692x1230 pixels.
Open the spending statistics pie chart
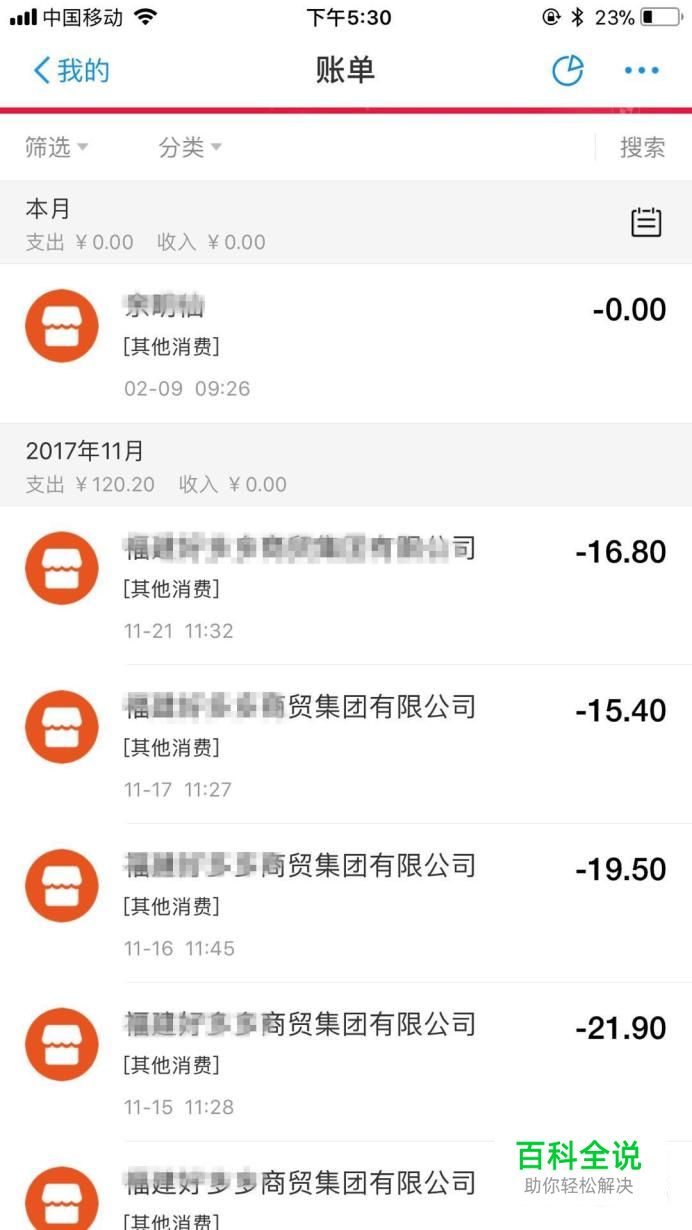tap(568, 70)
